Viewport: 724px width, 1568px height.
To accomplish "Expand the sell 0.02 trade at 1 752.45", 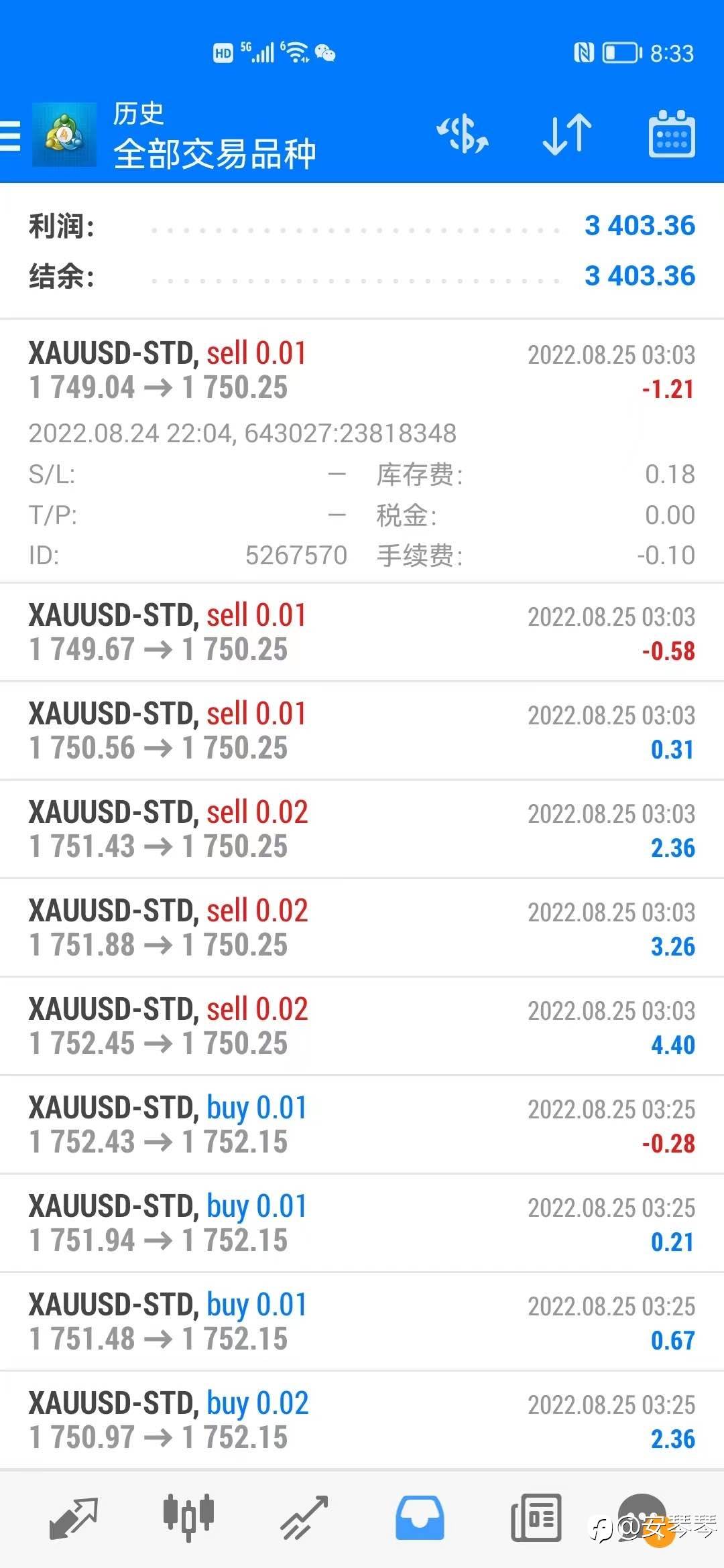I will [x=362, y=1027].
